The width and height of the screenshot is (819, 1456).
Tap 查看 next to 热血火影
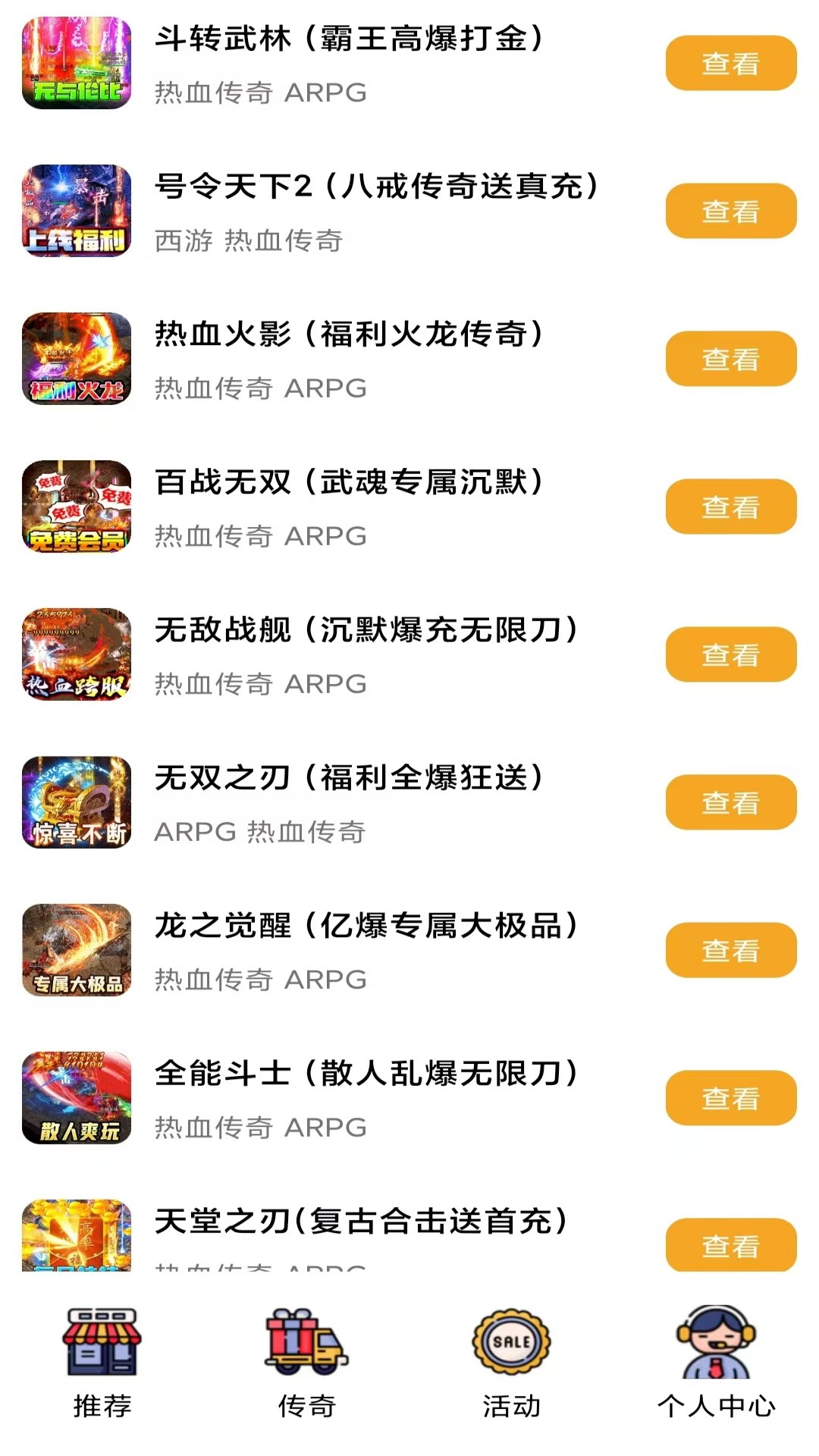coord(731,359)
